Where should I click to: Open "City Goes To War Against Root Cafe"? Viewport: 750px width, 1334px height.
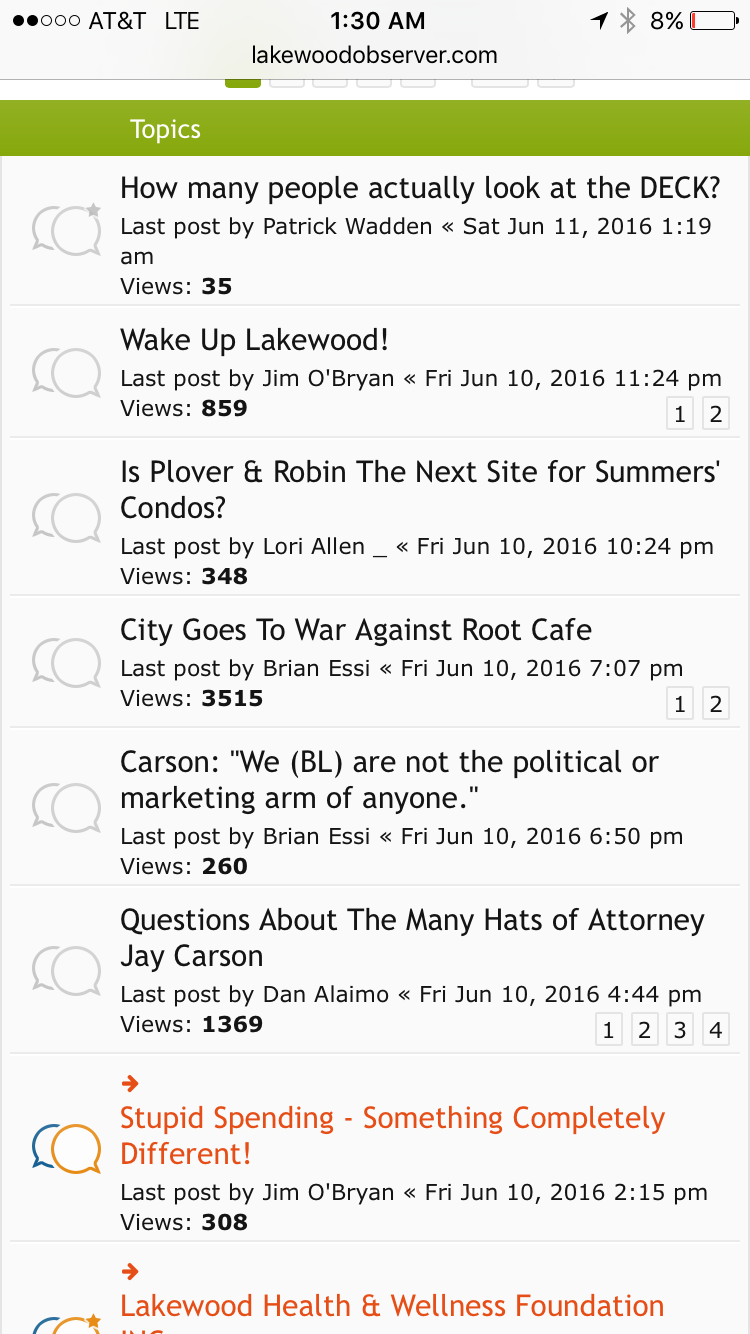[356, 631]
